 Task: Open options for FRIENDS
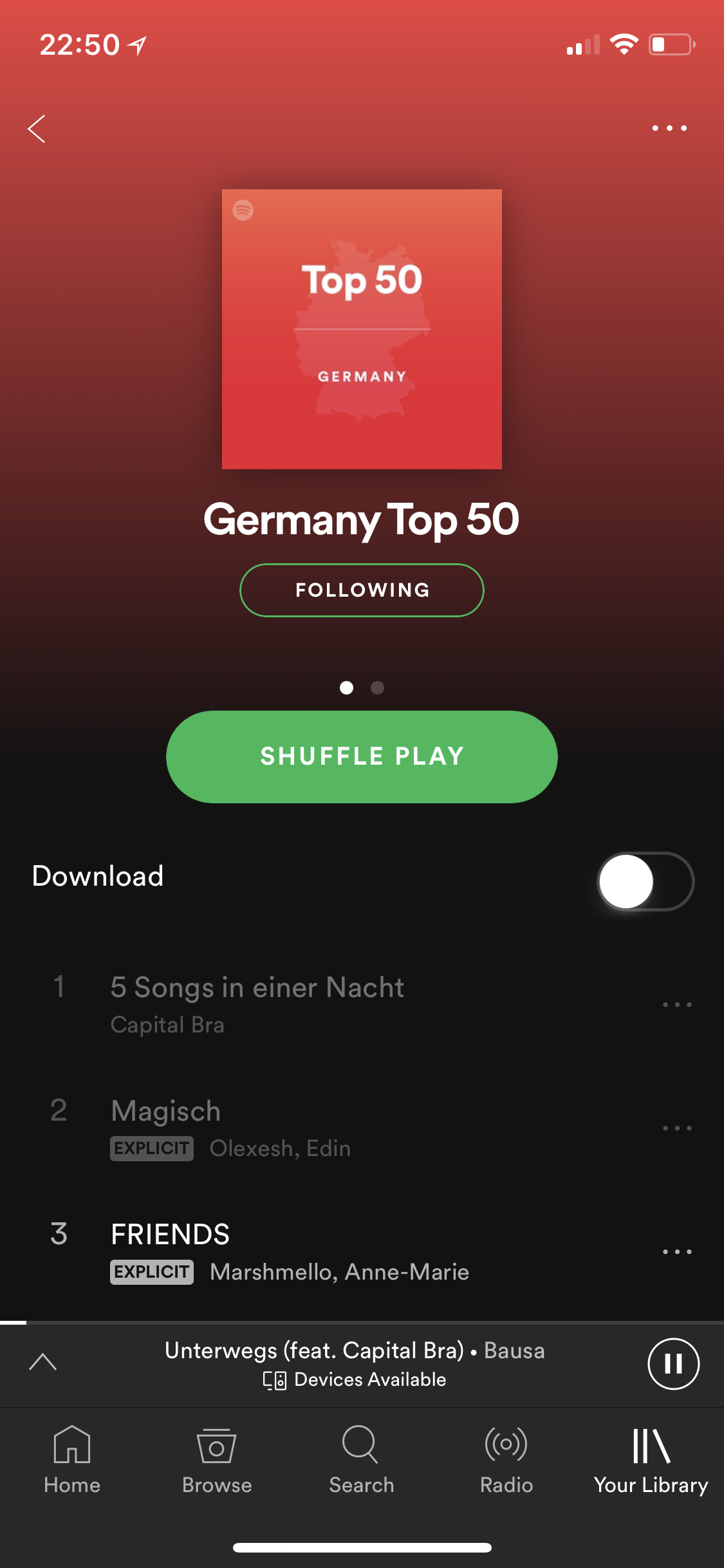pos(677,1251)
